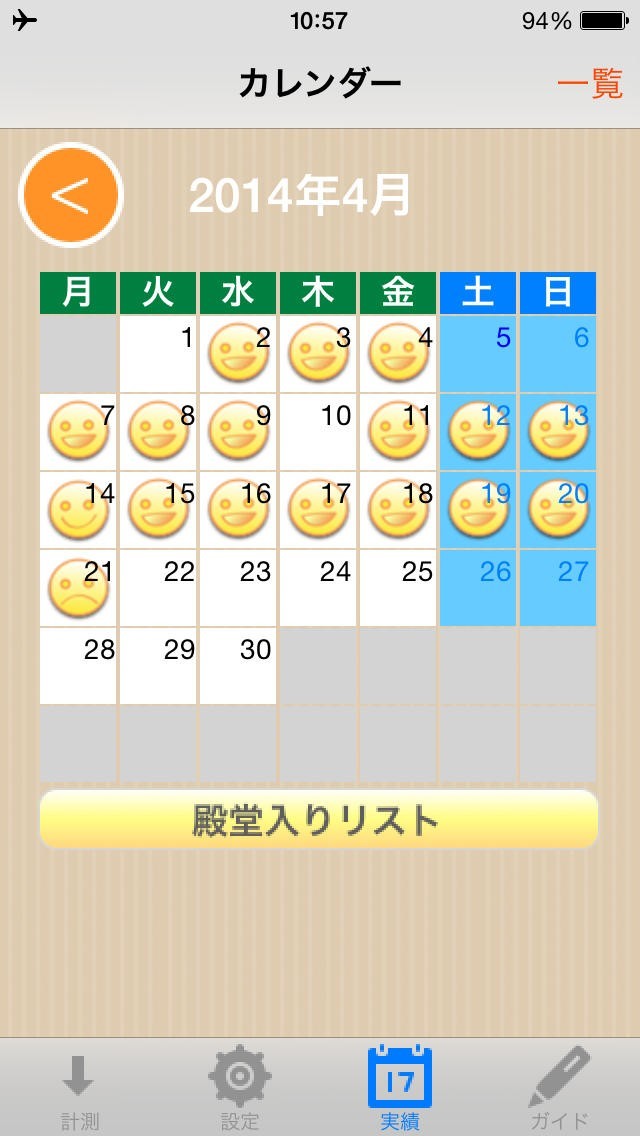Open the 実績 calendar tab
This screenshot has width=640, height=1136.
(399, 1090)
